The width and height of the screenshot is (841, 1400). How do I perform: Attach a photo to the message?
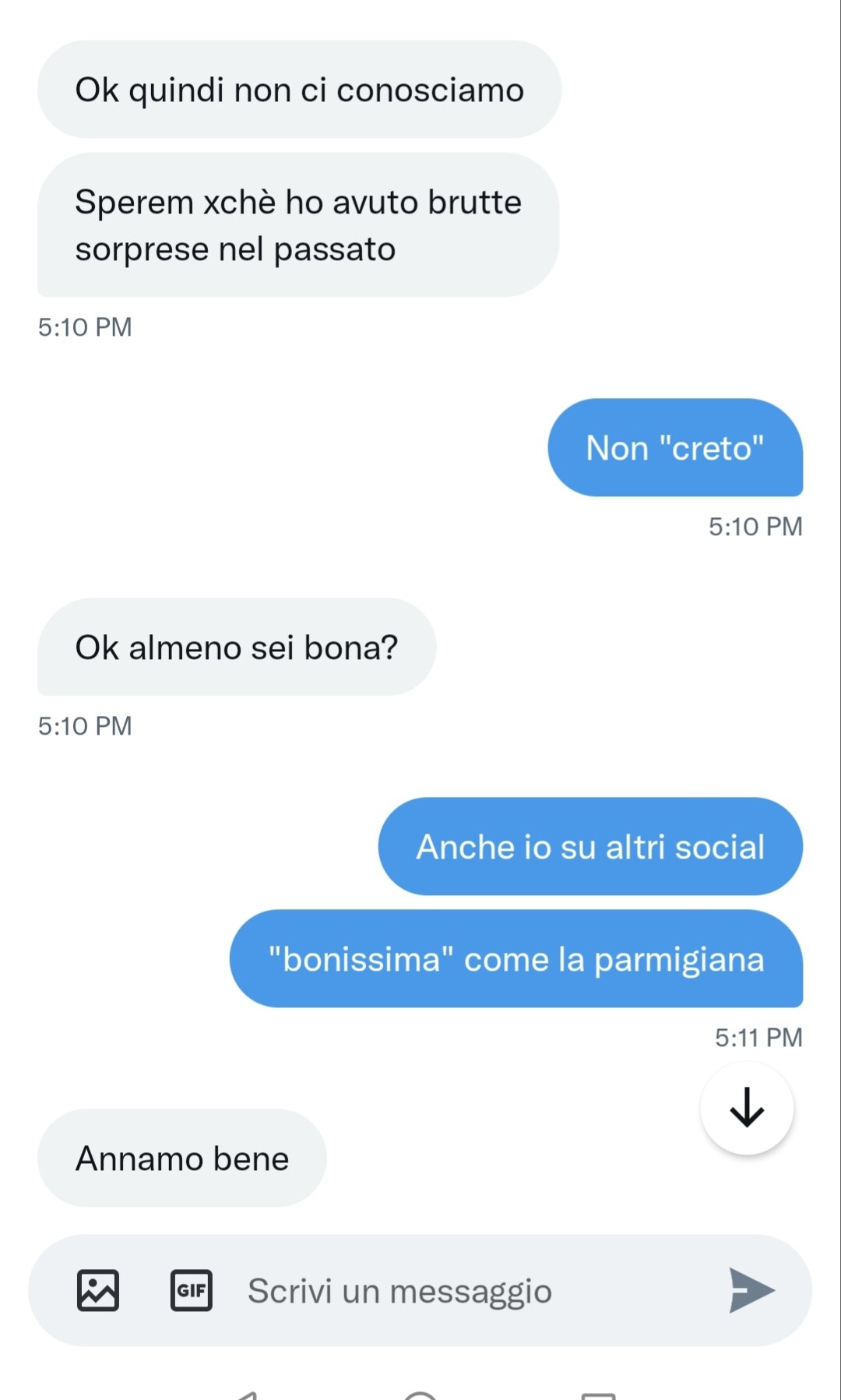[x=98, y=1290]
